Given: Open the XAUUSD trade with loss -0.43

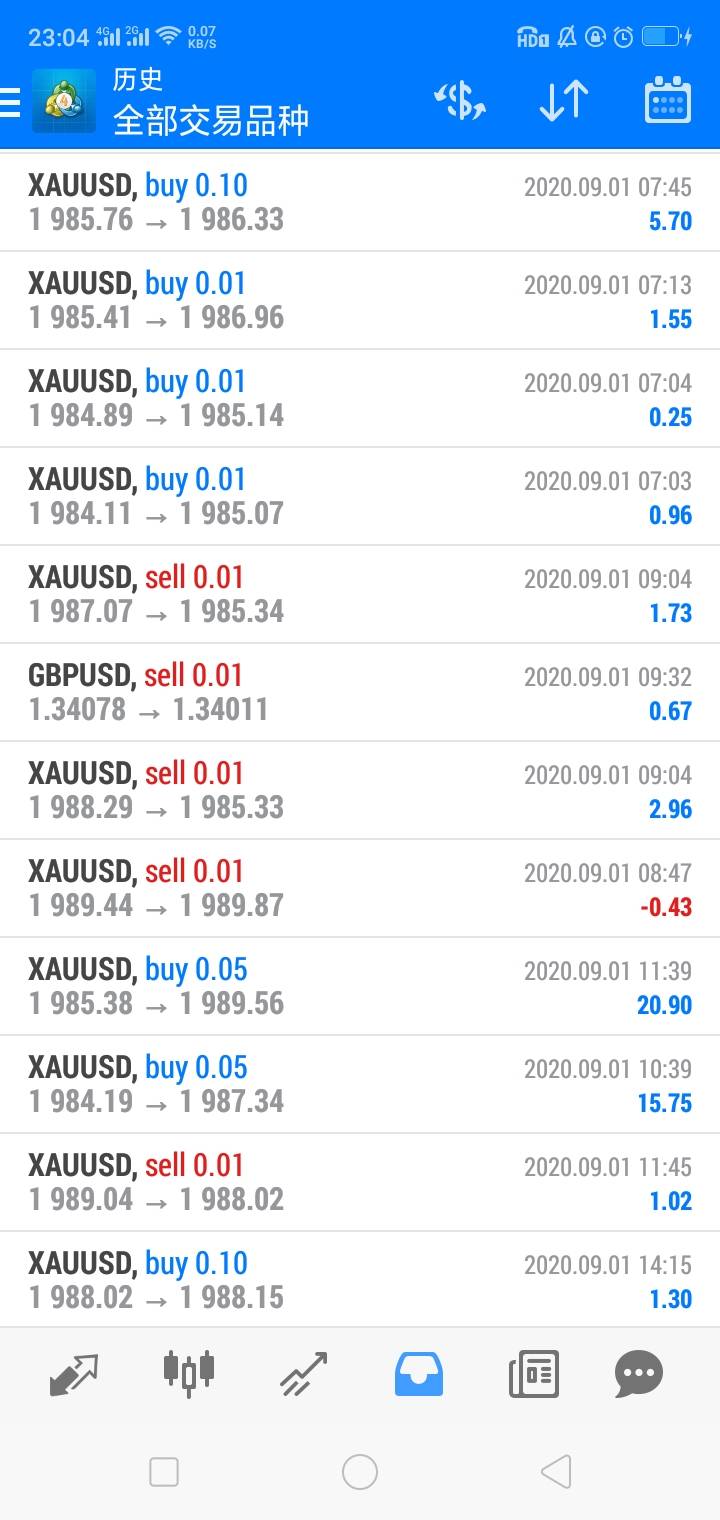Looking at the screenshot, I should [360, 888].
